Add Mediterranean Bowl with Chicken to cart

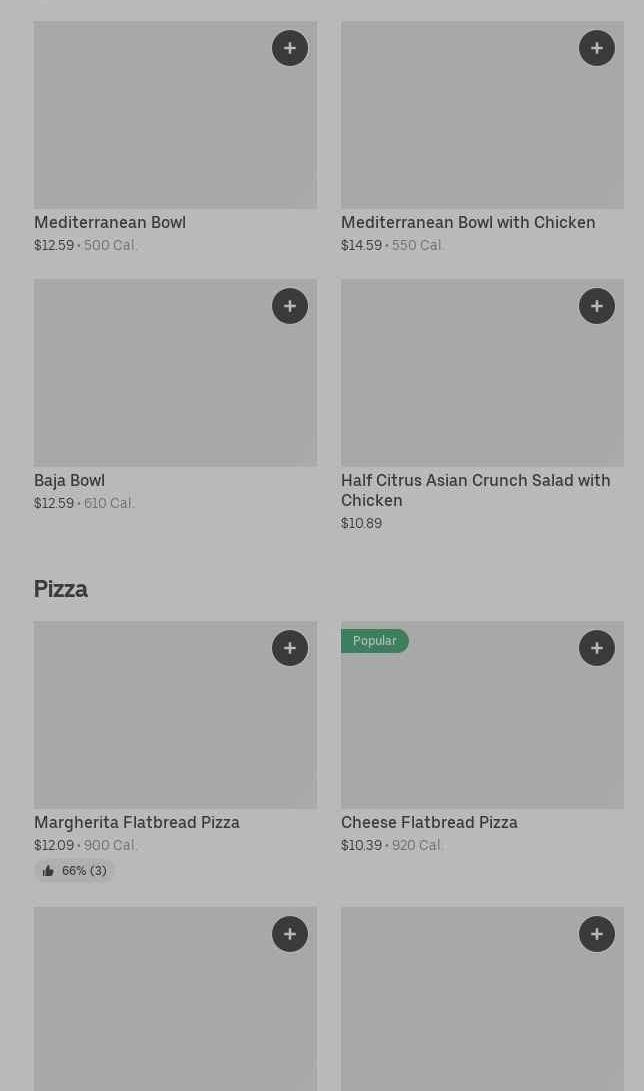click(x=597, y=48)
